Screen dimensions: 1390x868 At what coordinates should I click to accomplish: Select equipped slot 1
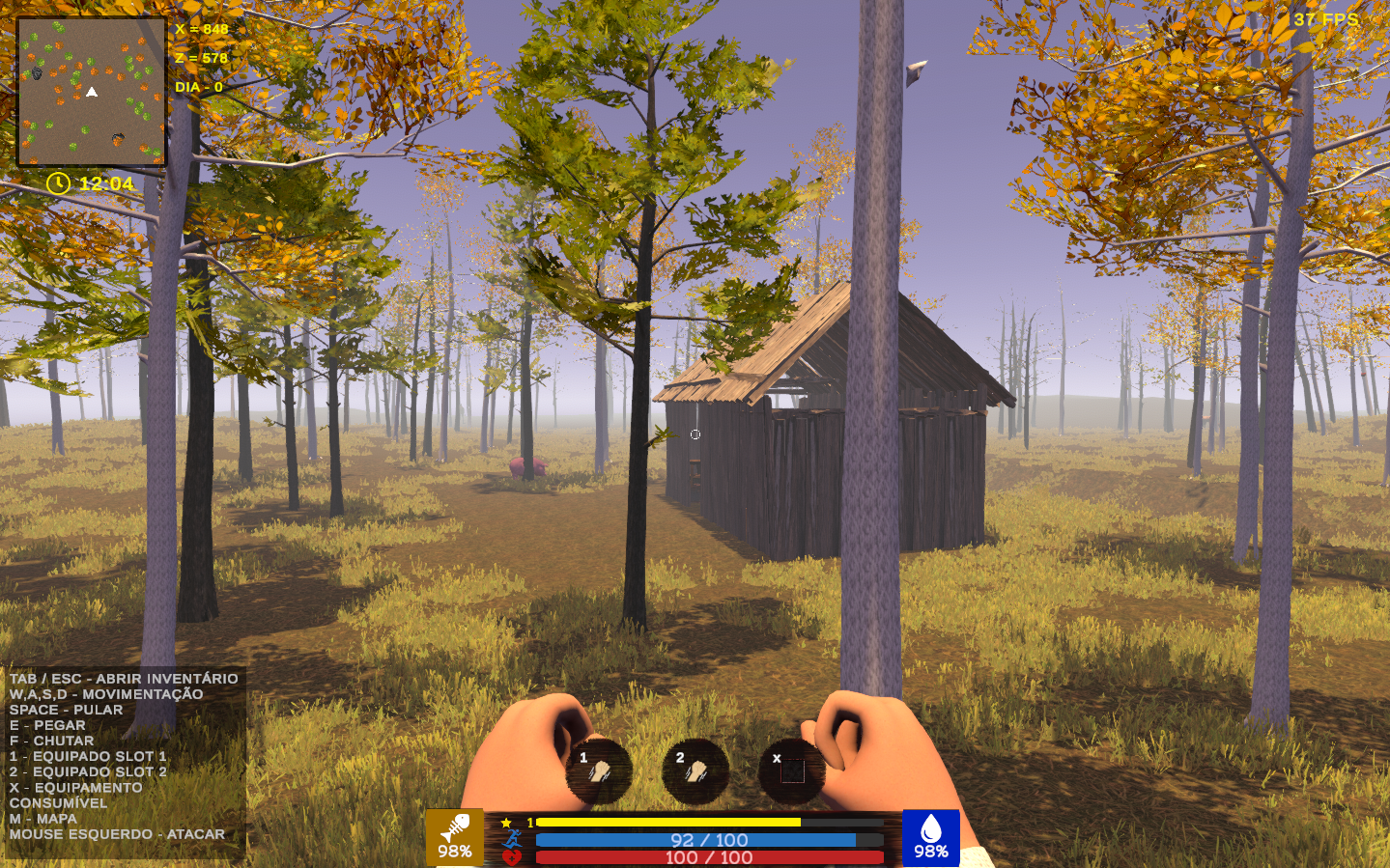coord(599,771)
